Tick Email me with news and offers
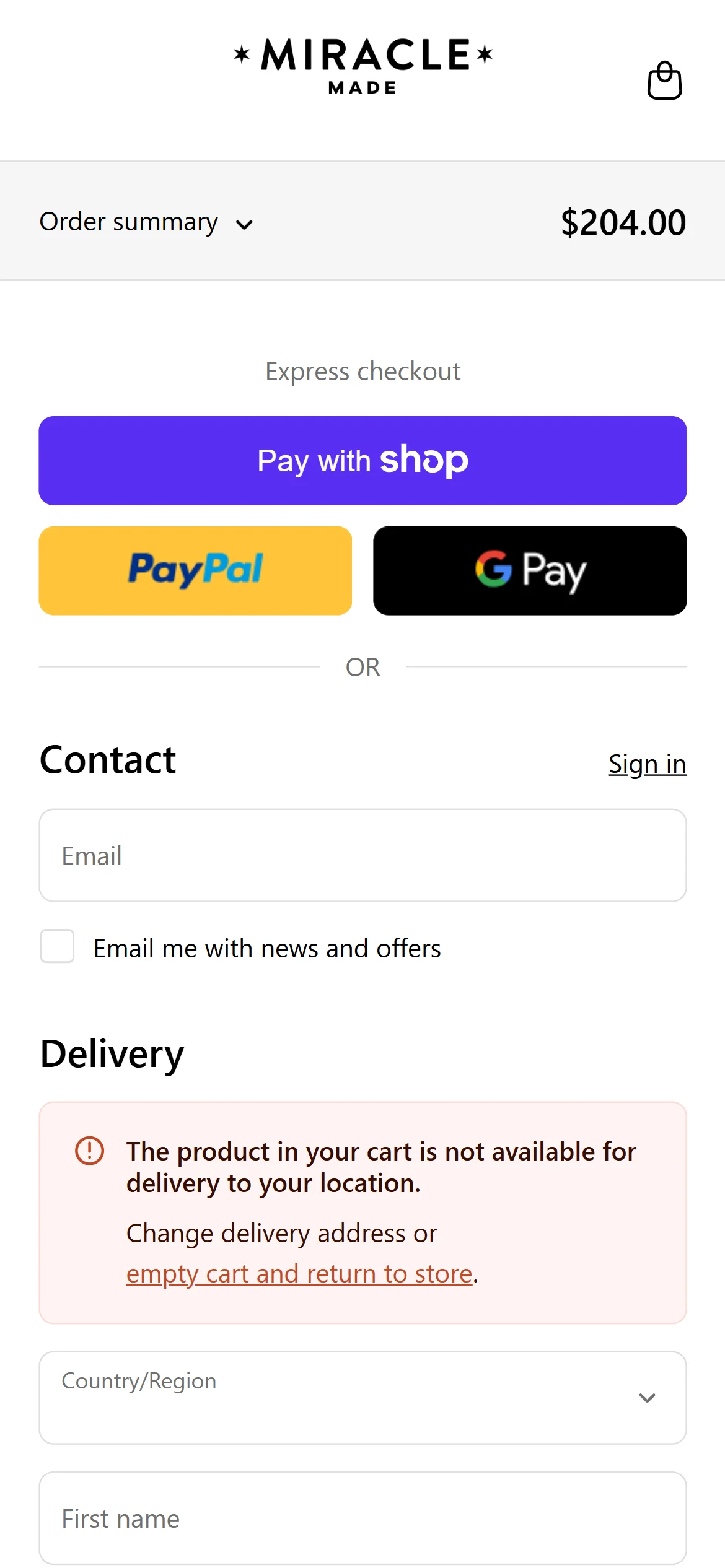Viewport: 725px width, 1568px height. pyautogui.click(x=58, y=946)
